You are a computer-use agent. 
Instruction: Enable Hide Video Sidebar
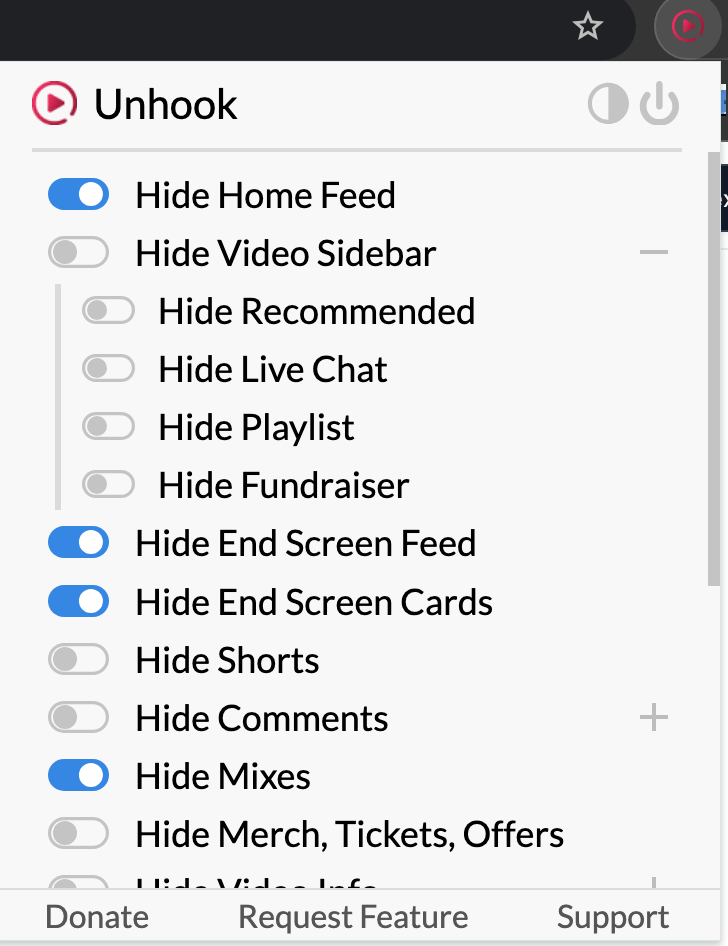(78, 253)
